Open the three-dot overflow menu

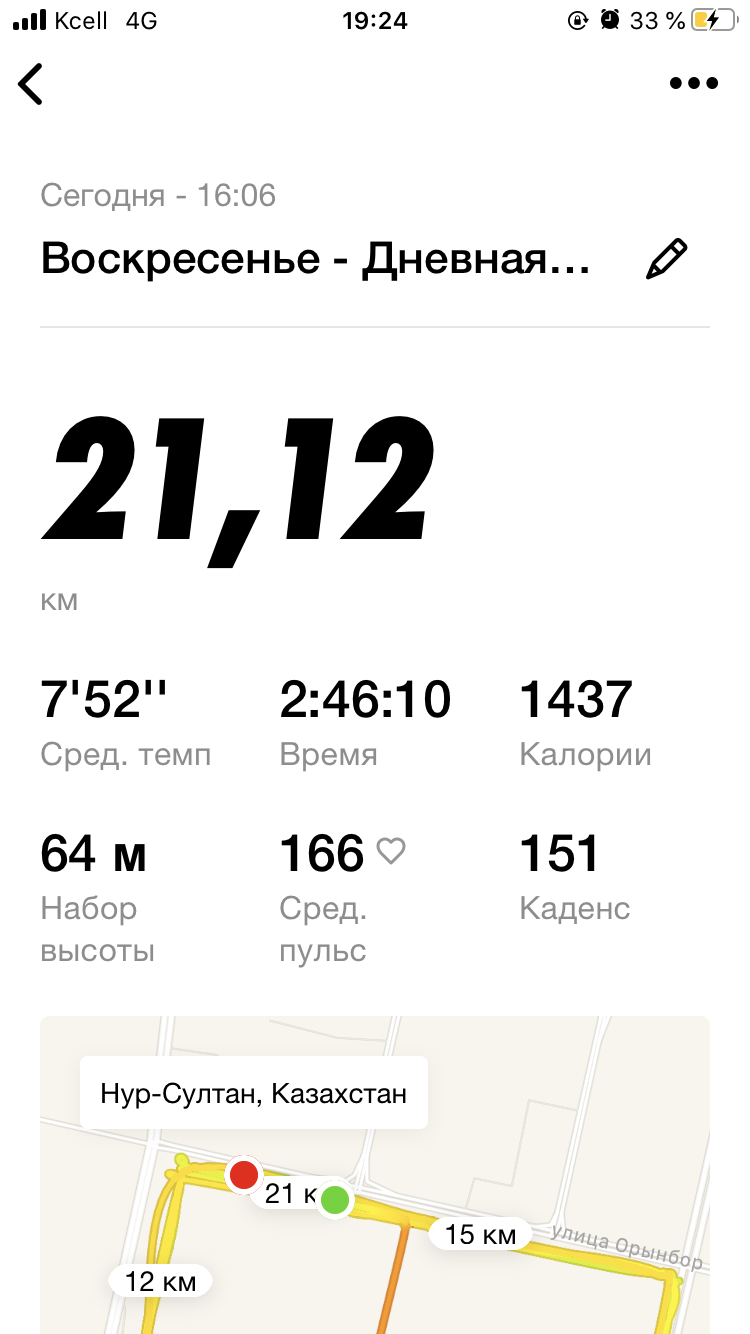[x=694, y=84]
